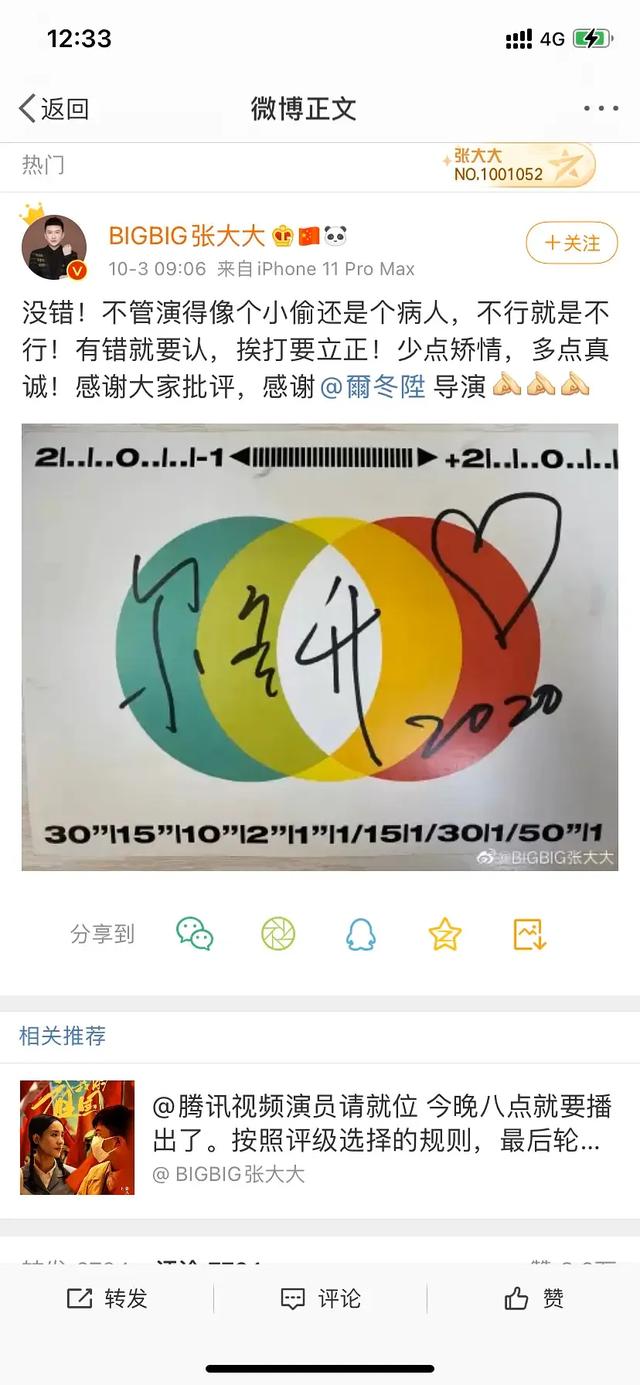Follow BIGBIG张大大 with the 关注 button

point(572,243)
